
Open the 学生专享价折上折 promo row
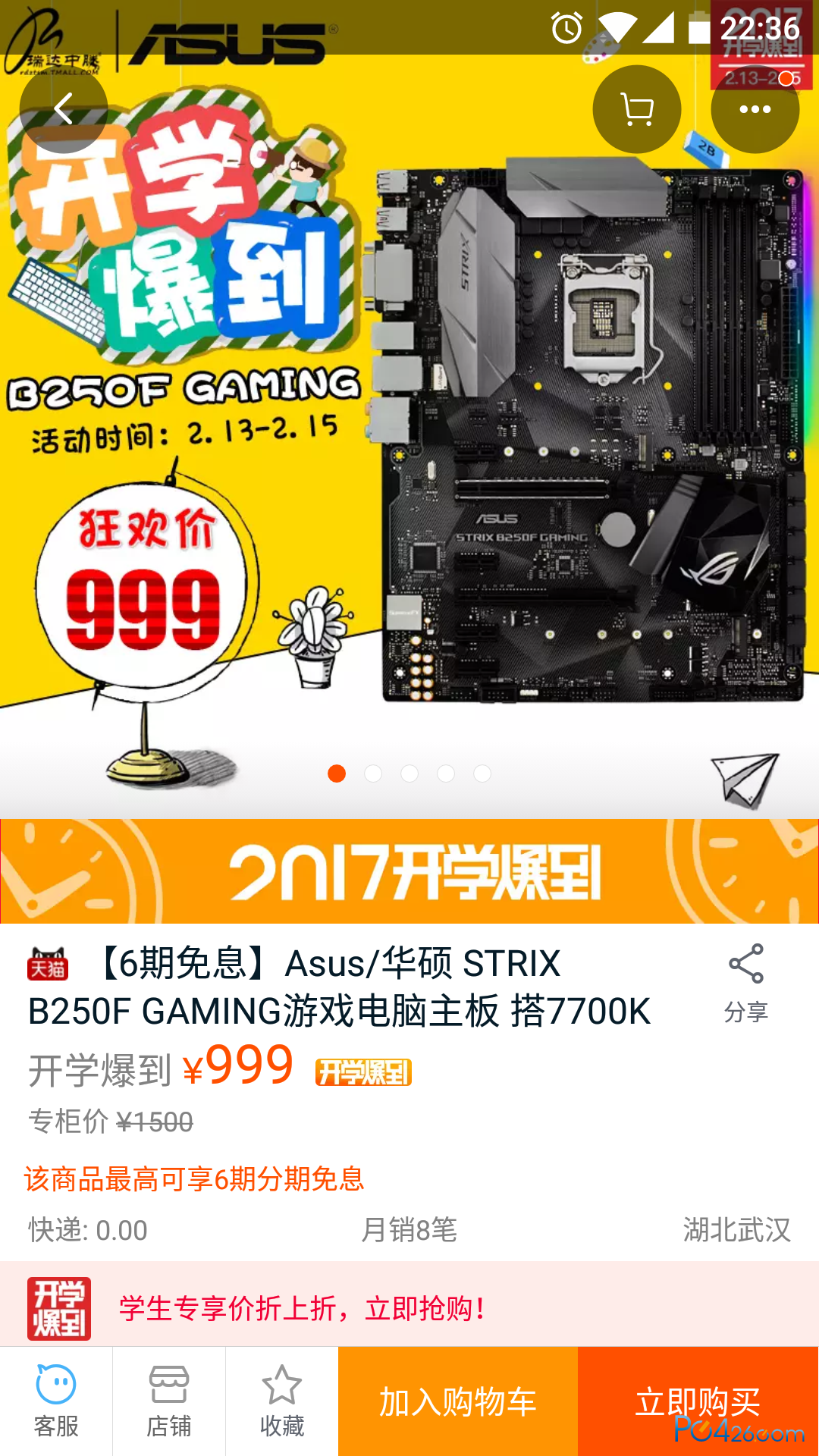click(x=409, y=1307)
